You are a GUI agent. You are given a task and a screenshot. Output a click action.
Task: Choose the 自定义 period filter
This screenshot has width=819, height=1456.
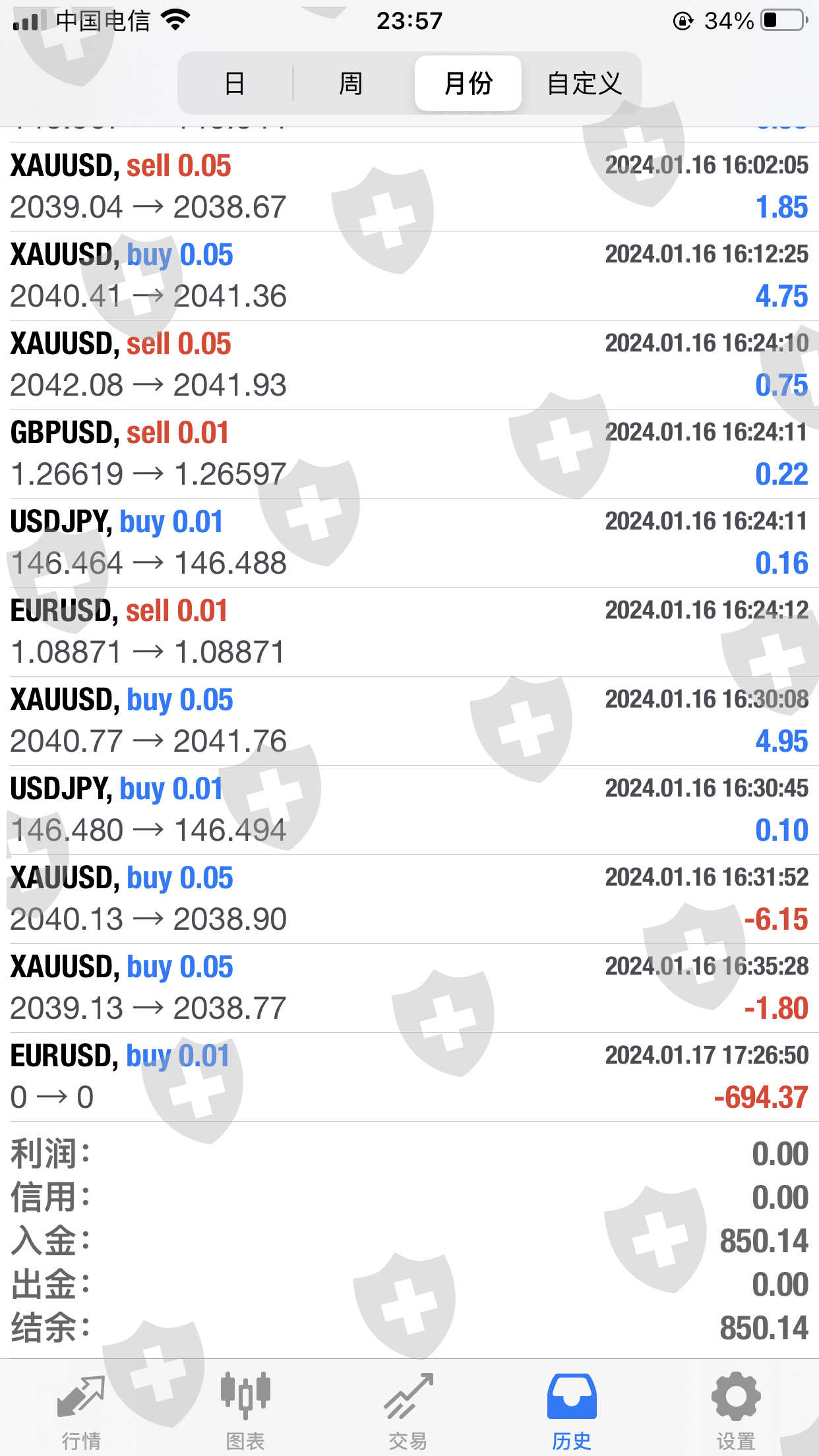coord(584,84)
